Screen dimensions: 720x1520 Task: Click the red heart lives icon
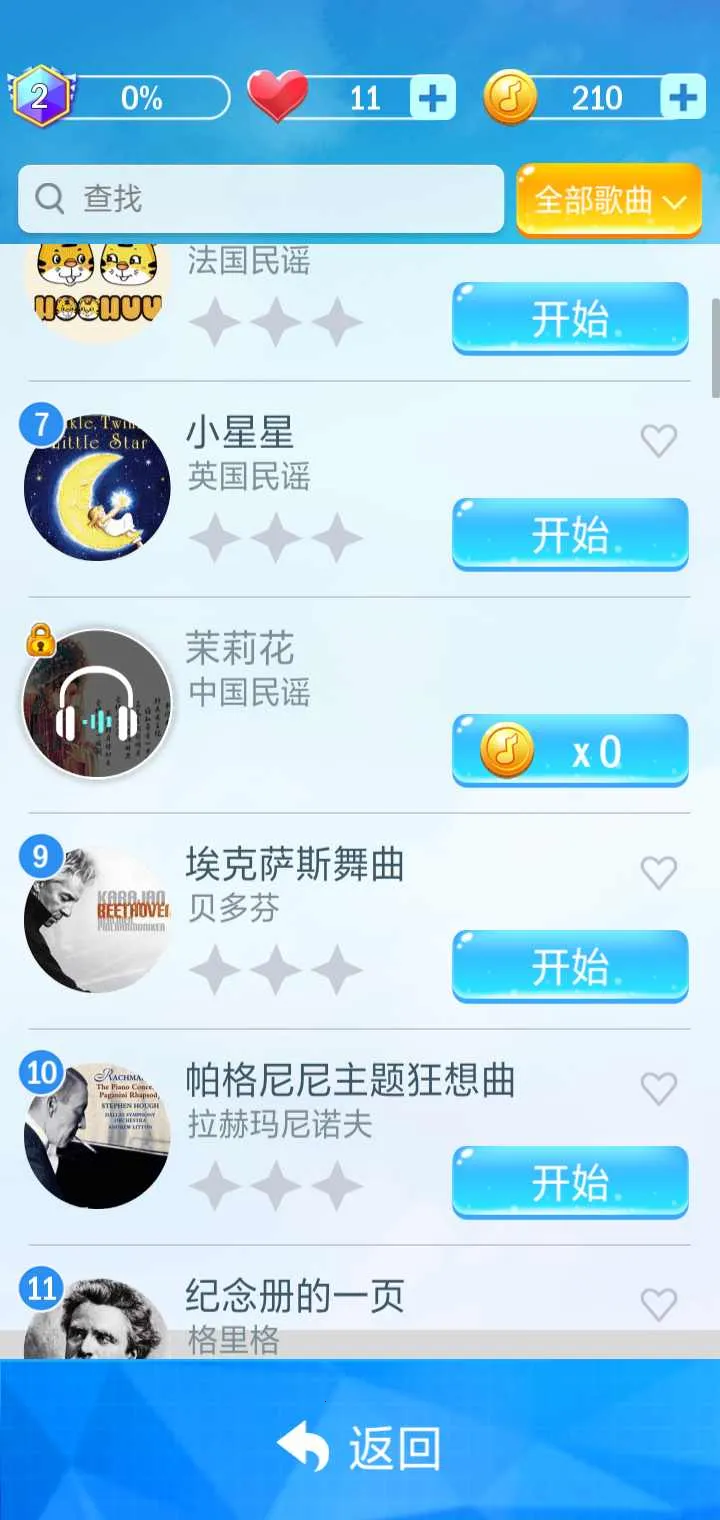point(277,95)
